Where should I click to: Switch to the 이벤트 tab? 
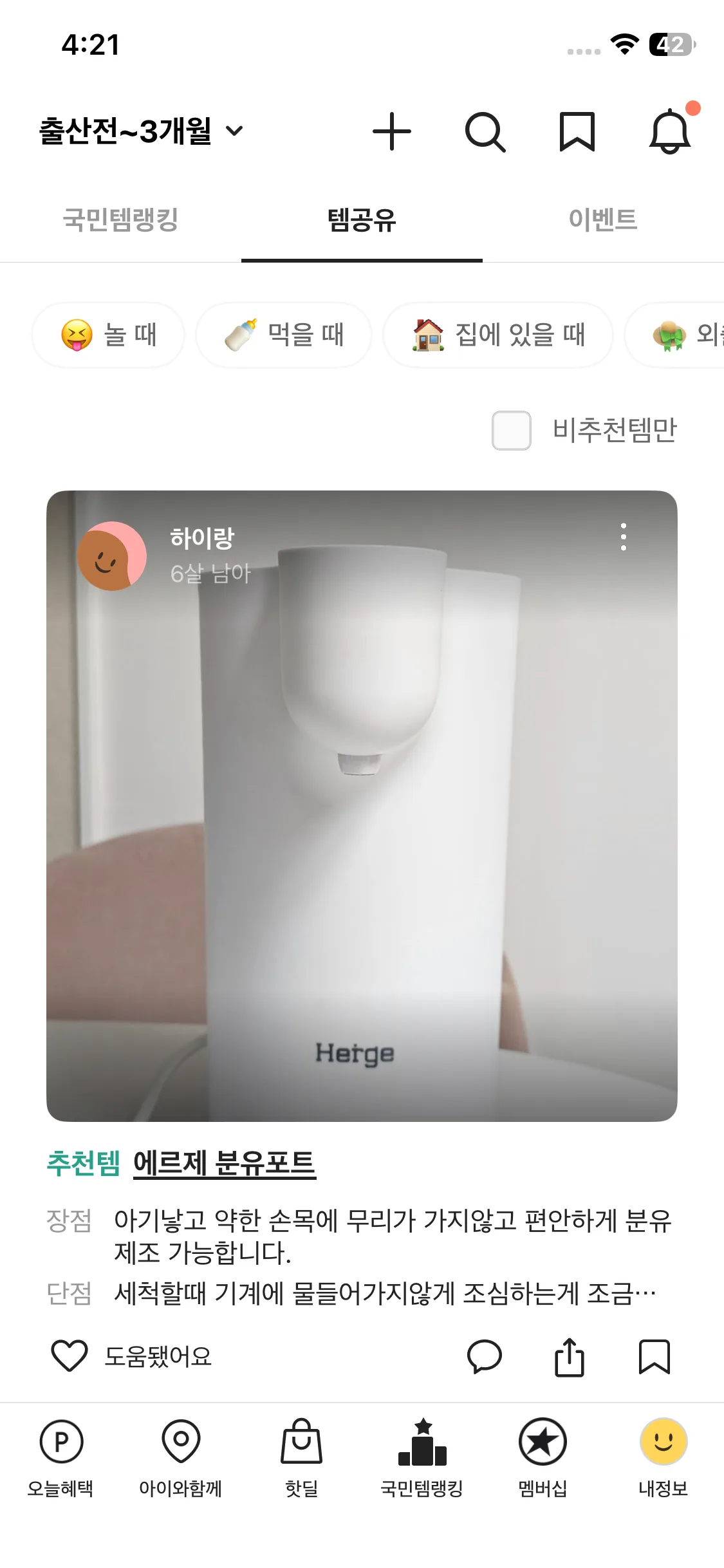pos(603,219)
